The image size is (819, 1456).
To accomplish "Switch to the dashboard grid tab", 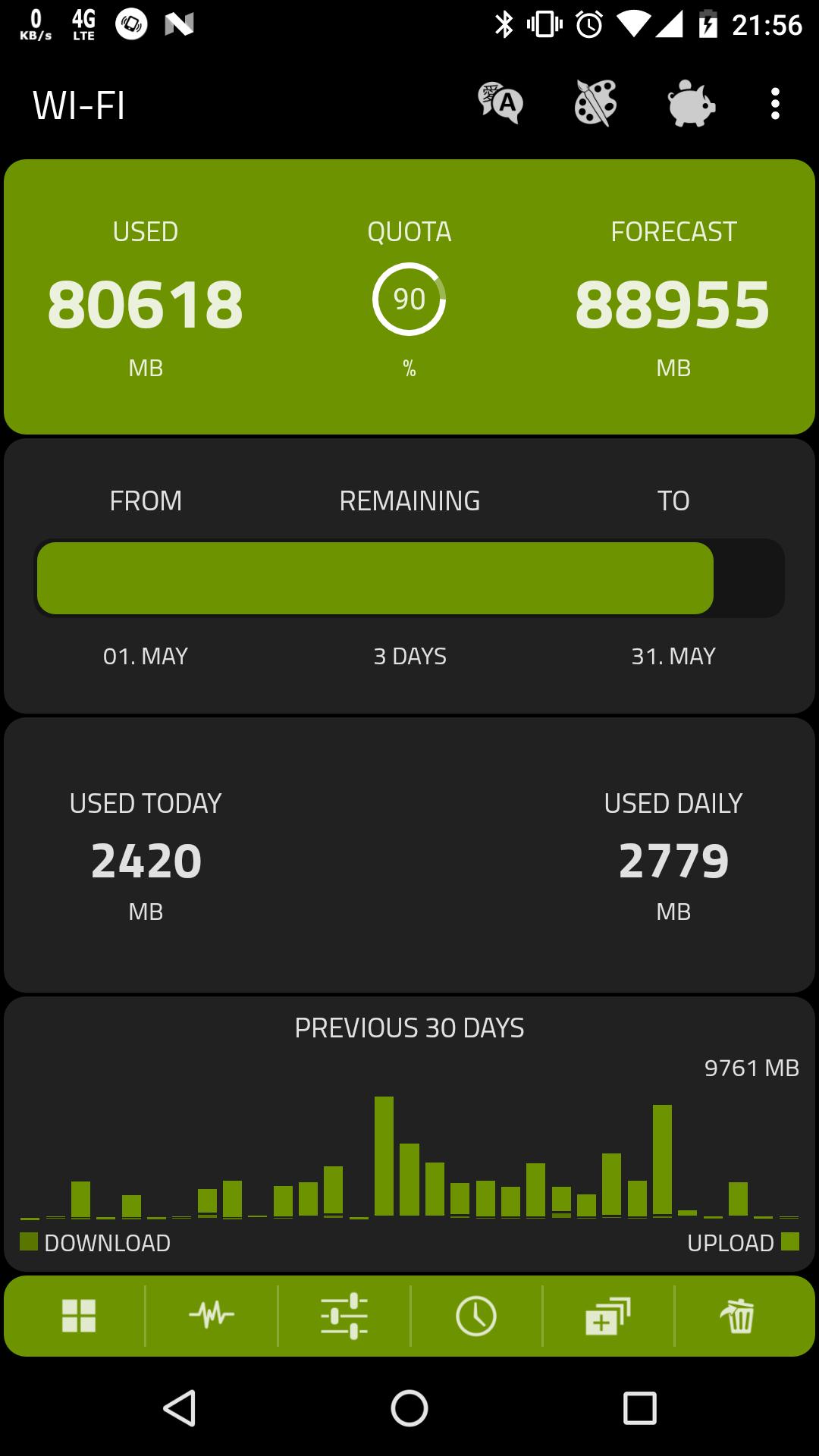I will [x=79, y=1316].
